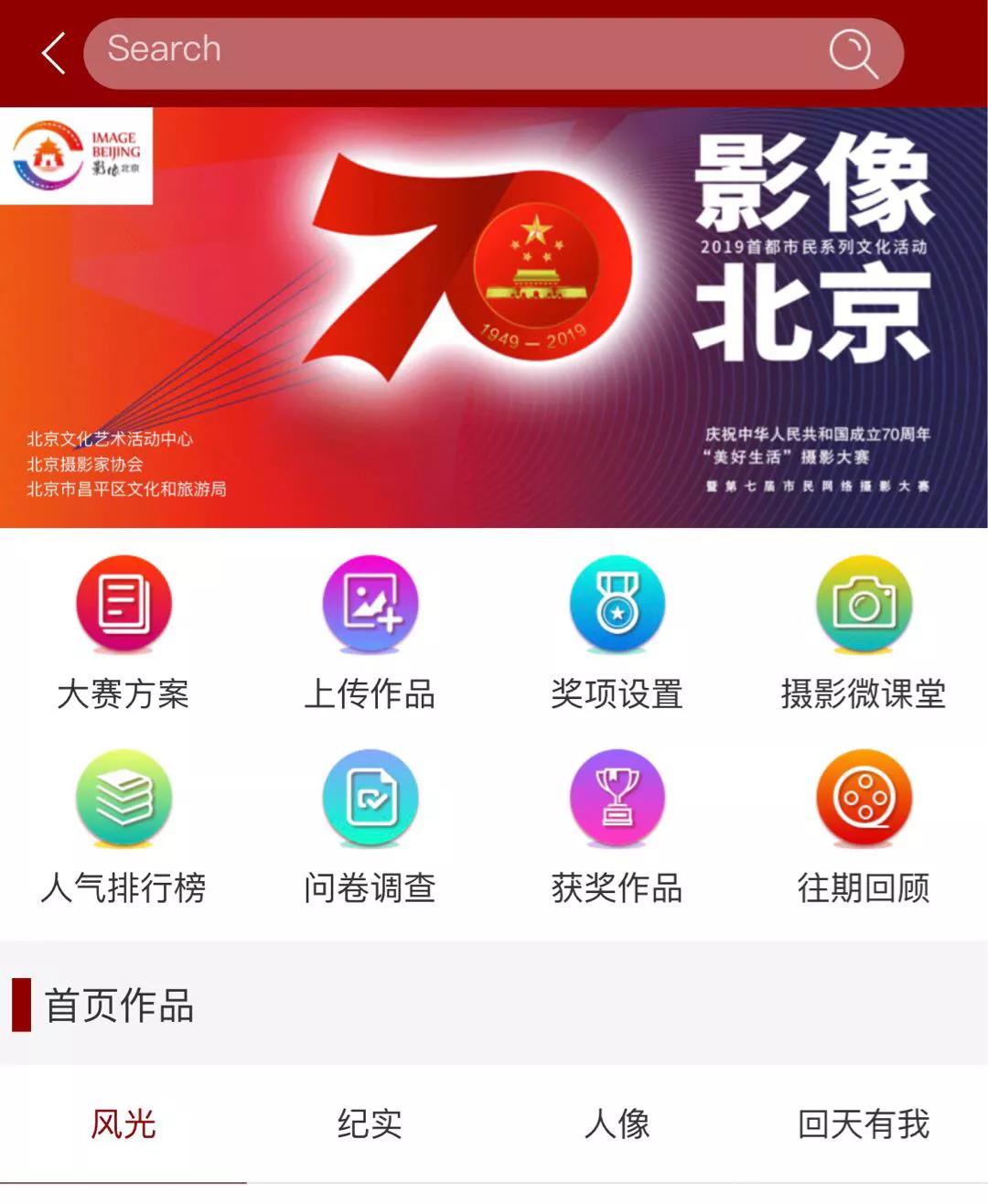This screenshot has width=988, height=1204.
Task: Open 摄影微课堂 photography class
Action: (x=864, y=633)
